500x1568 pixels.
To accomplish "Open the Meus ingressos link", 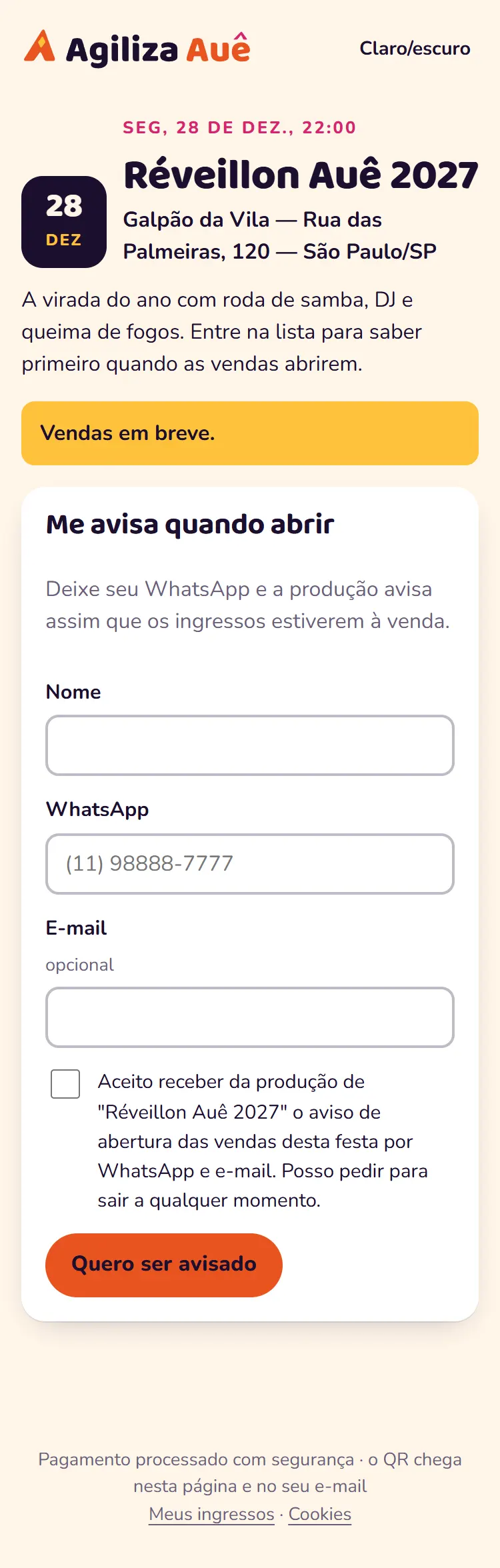I will pos(211,1514).
